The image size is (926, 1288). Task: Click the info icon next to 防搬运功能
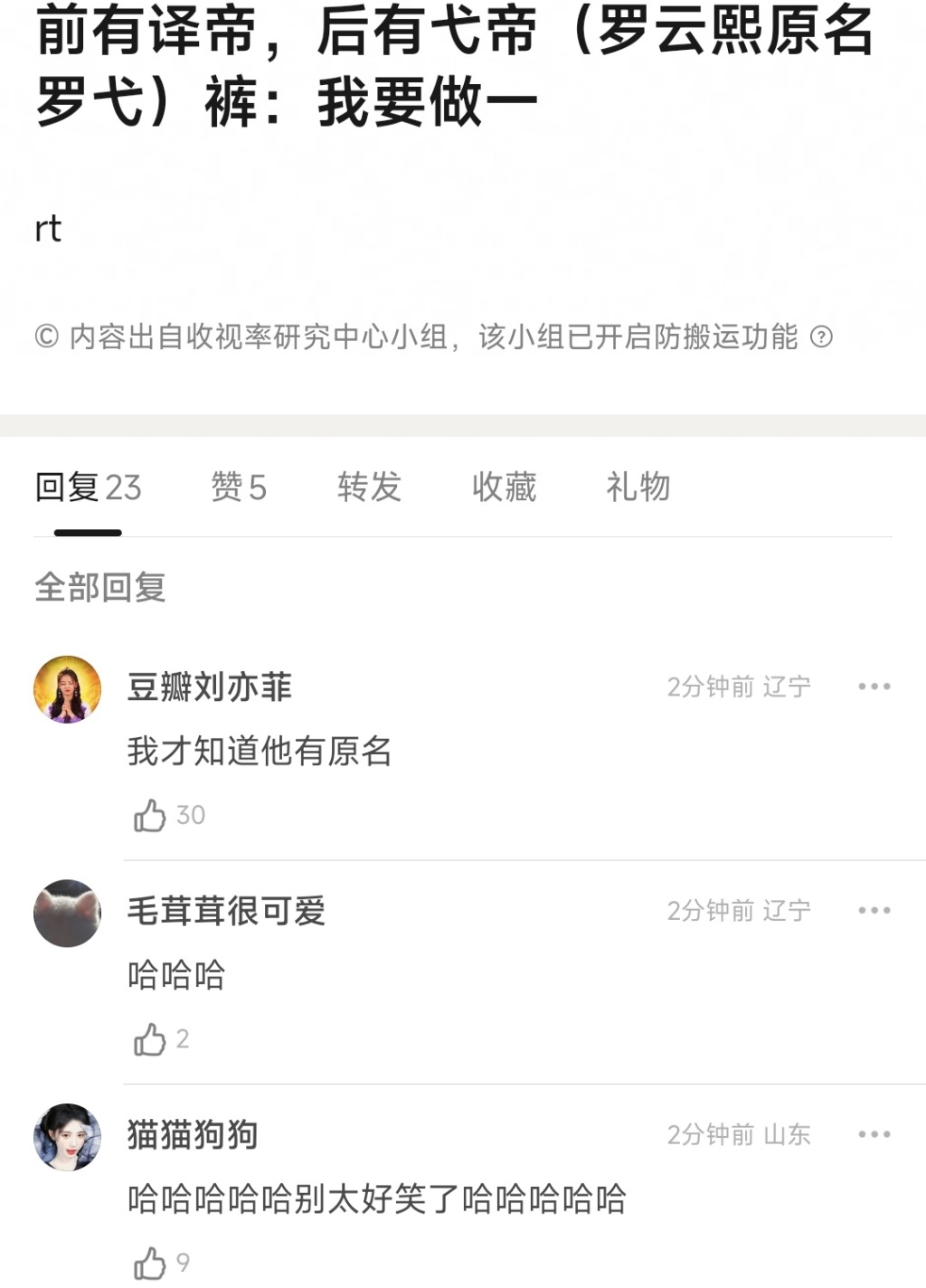[x=824, y=338]
